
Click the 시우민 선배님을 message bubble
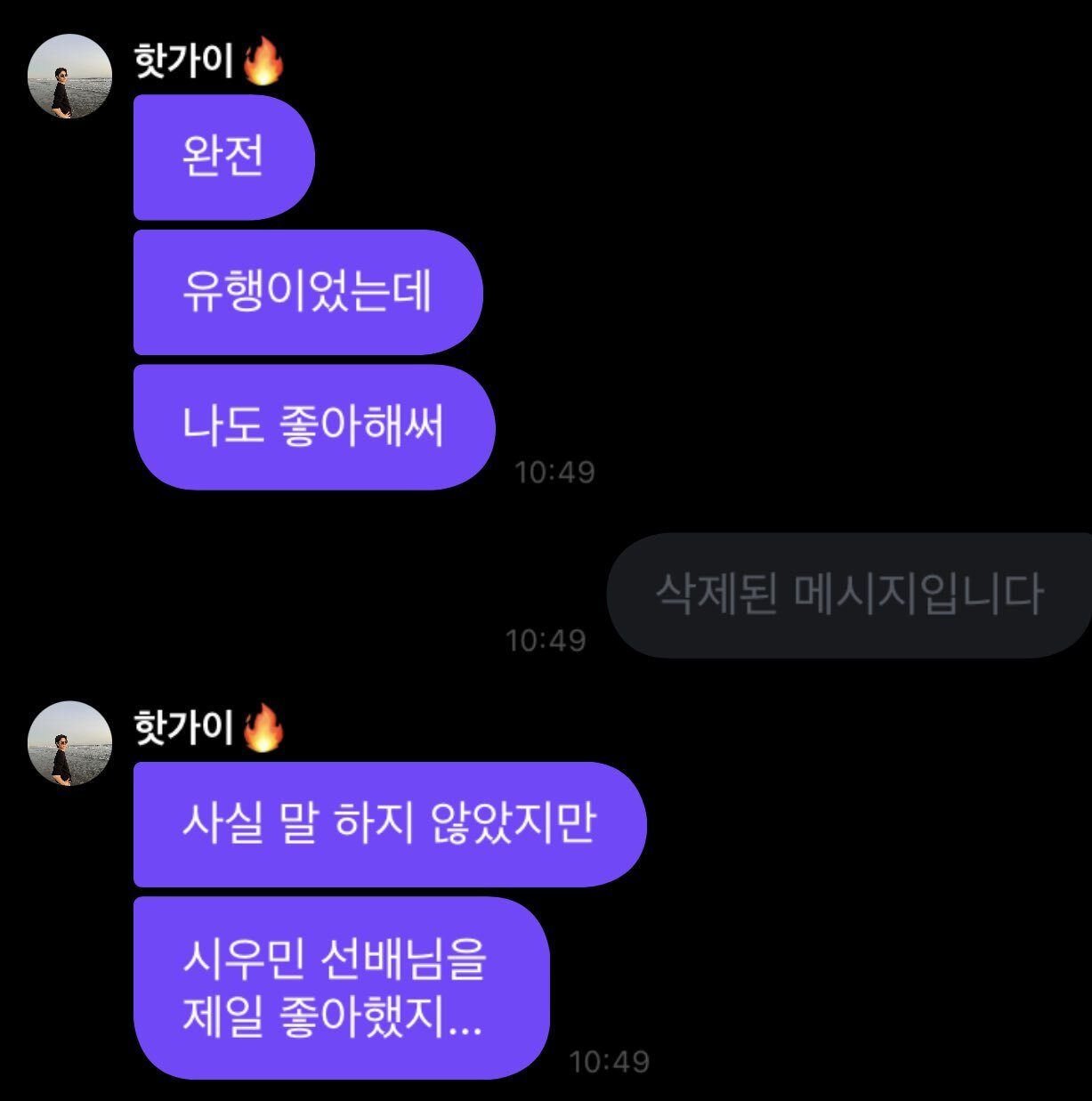(x=341, y=984)
